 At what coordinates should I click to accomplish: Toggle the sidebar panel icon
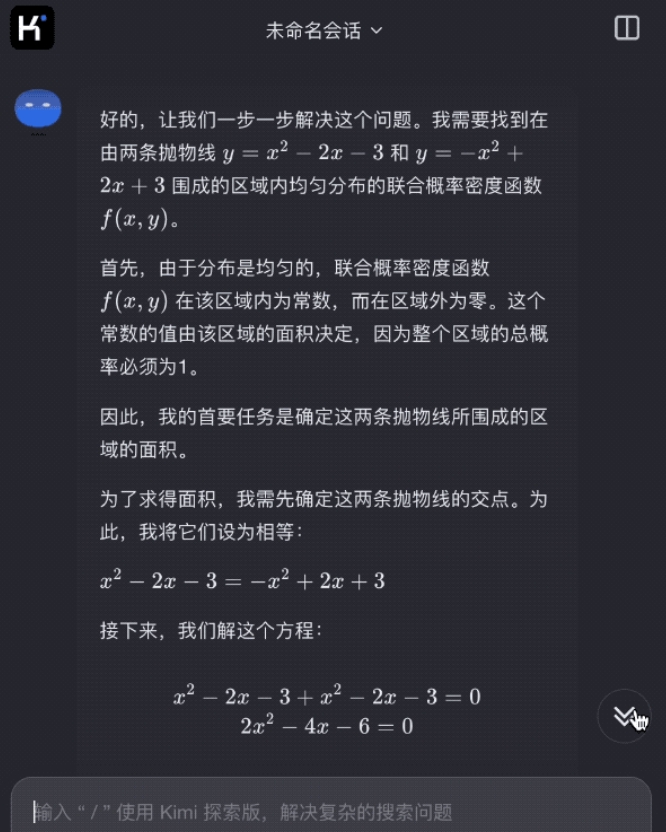(627, 28)
